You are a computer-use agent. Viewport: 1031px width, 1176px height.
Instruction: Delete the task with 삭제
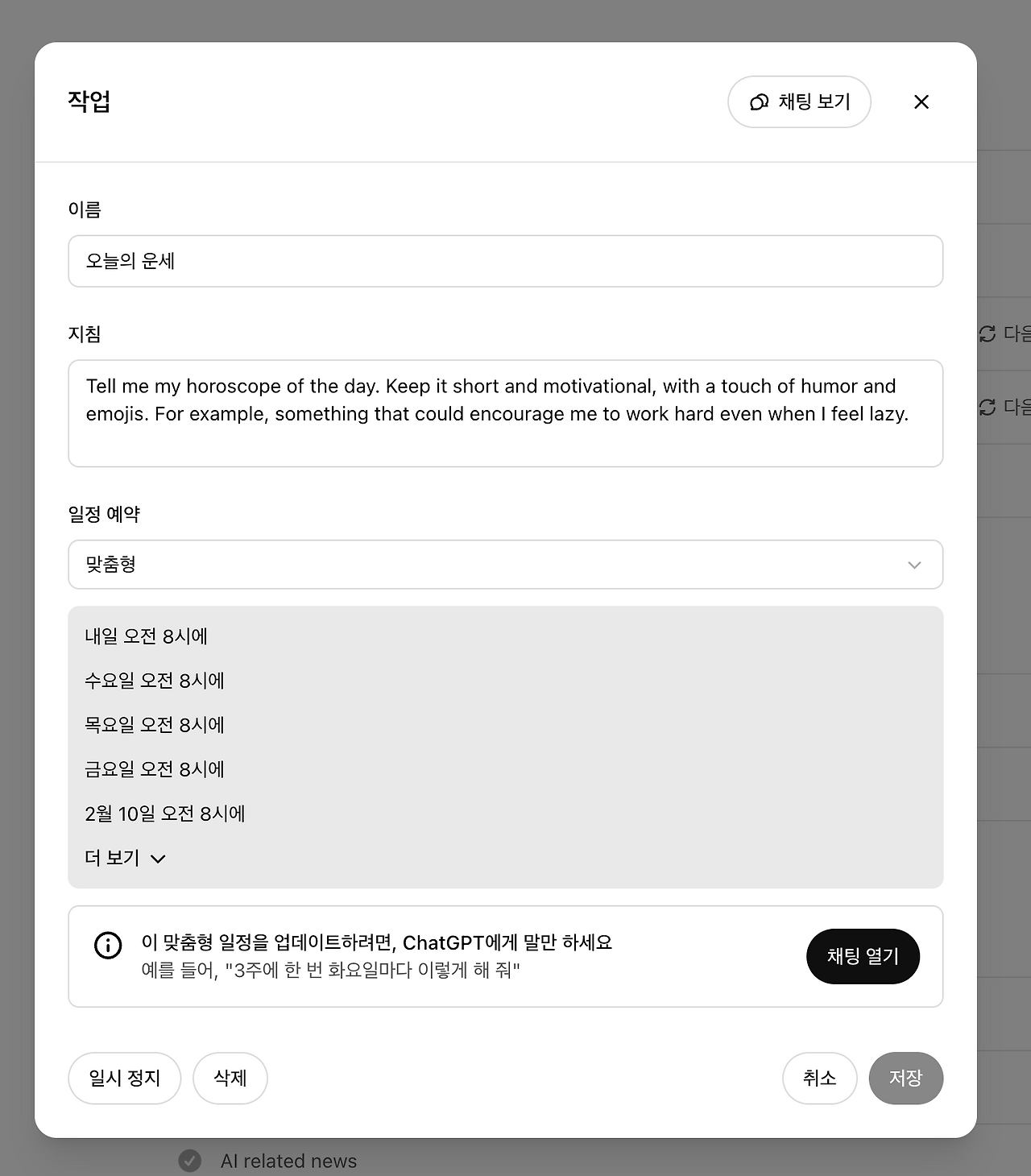point(230,1078)
